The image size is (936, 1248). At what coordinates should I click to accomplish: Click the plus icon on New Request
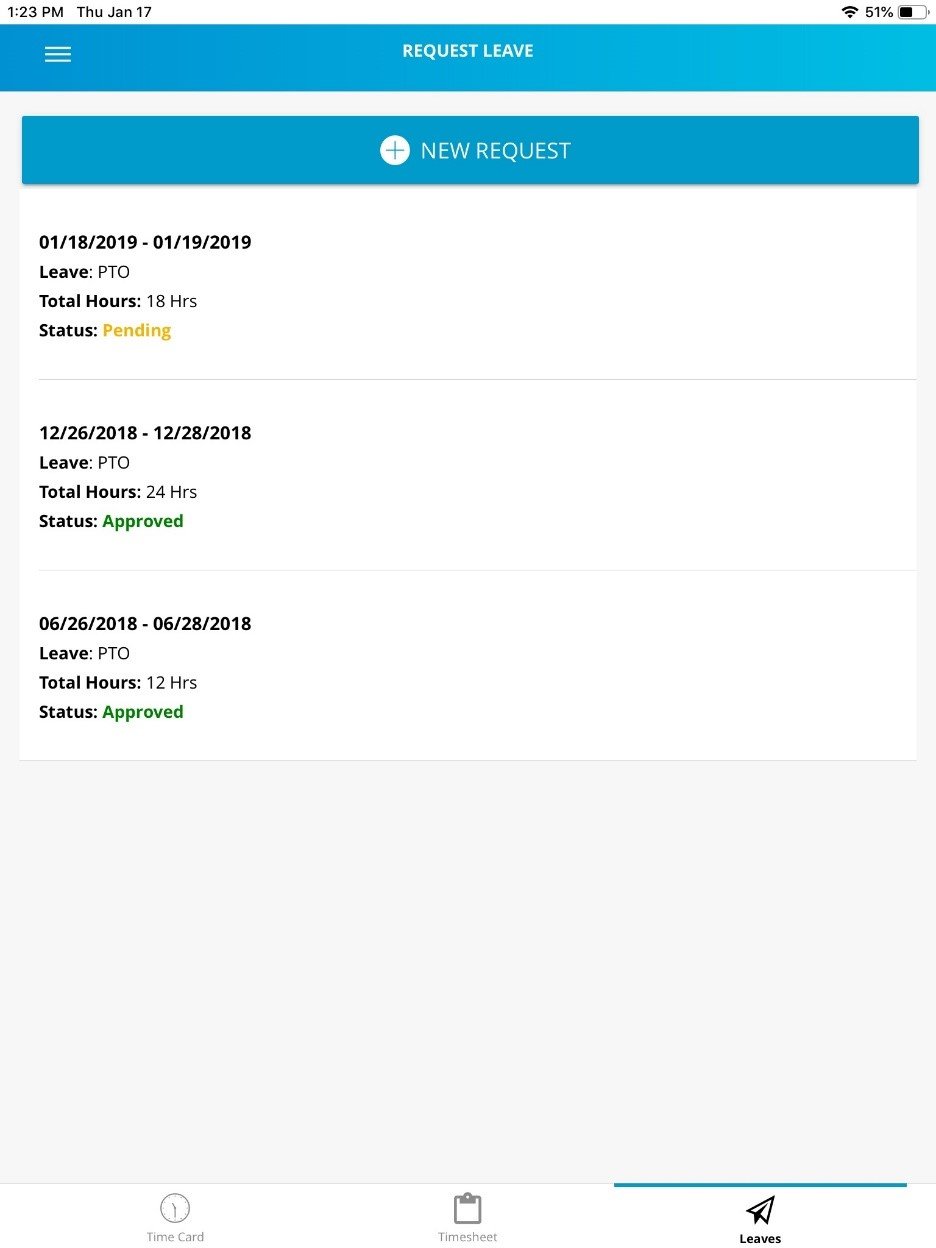[x=394, y=149]
